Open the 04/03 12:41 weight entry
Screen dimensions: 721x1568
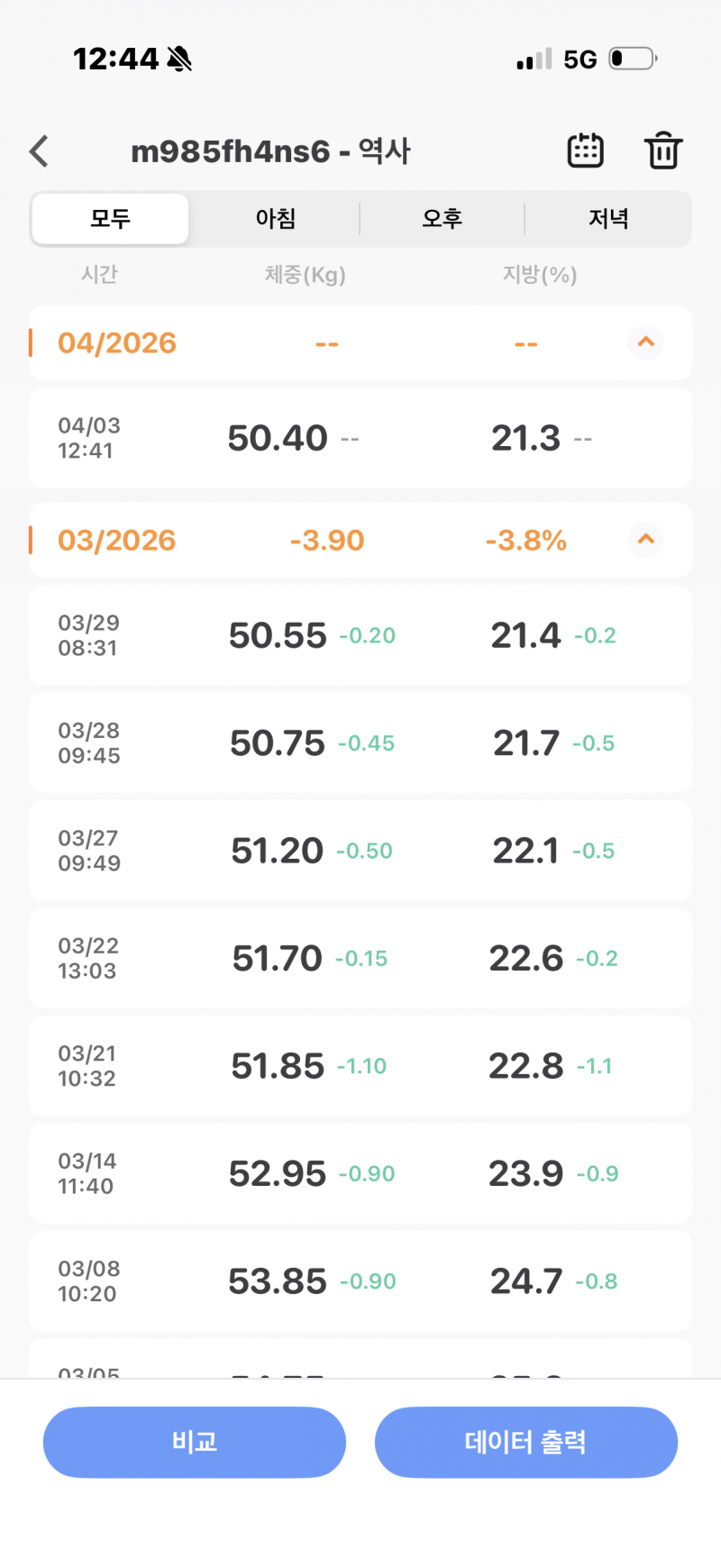[360, 438]
